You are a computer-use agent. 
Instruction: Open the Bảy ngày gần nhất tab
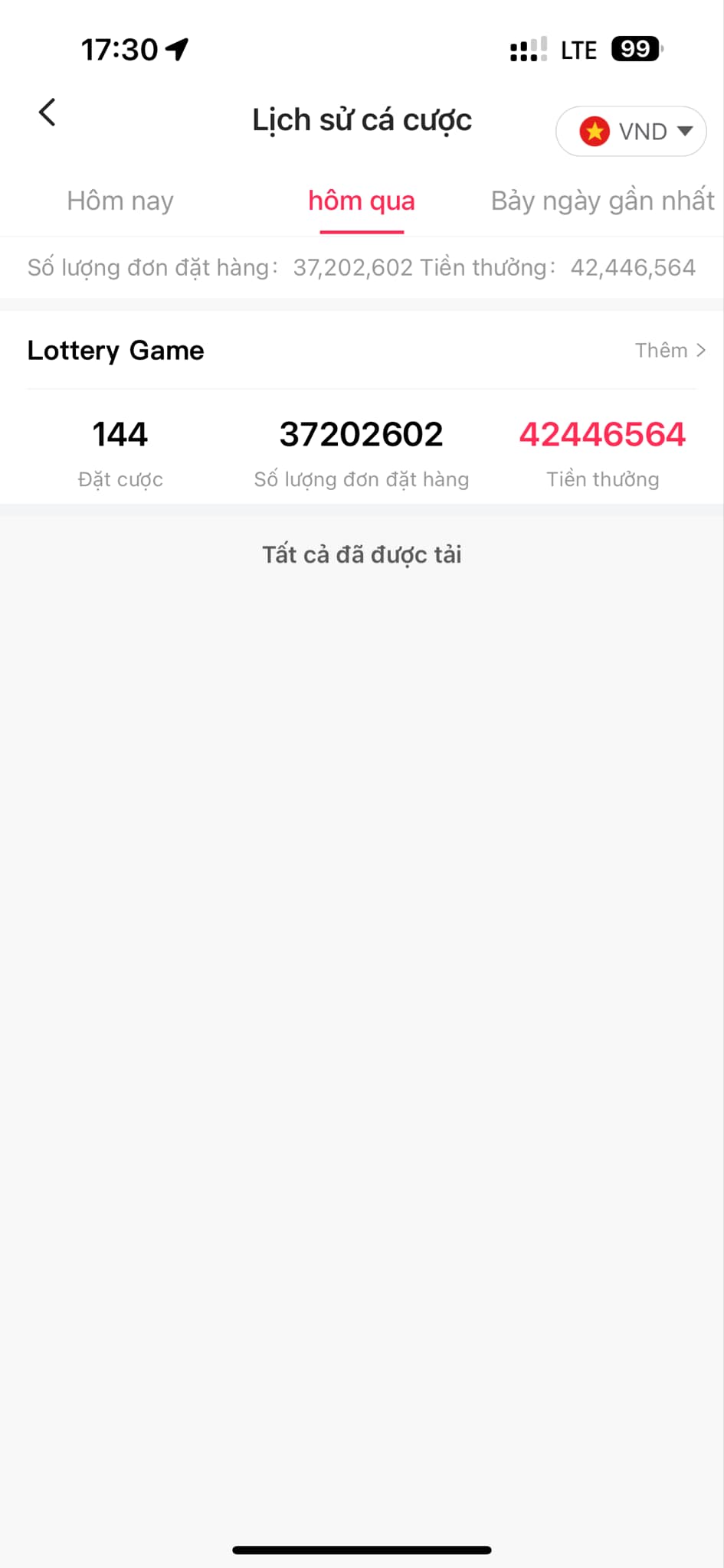(x=602, y=201)
